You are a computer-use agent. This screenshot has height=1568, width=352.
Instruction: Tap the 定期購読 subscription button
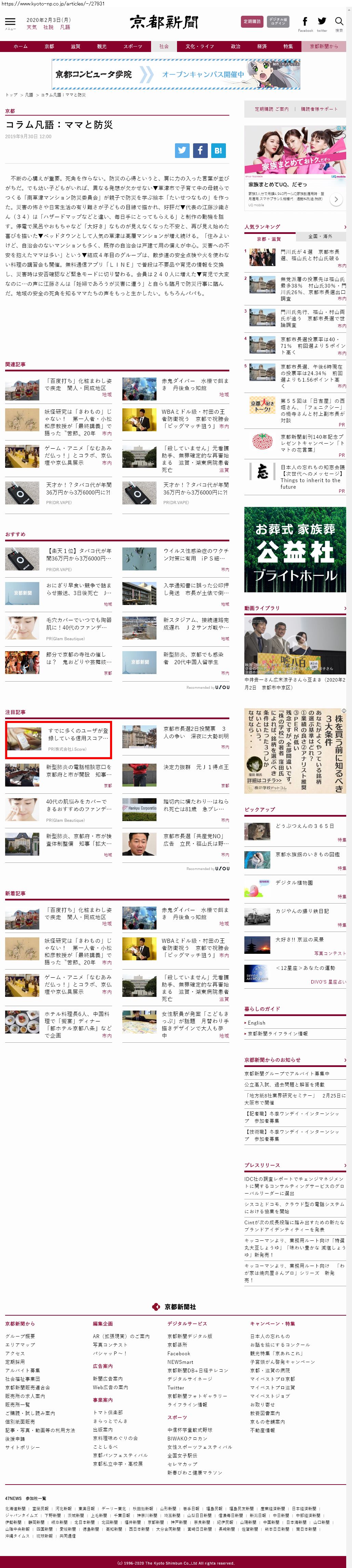pos(252,22)
